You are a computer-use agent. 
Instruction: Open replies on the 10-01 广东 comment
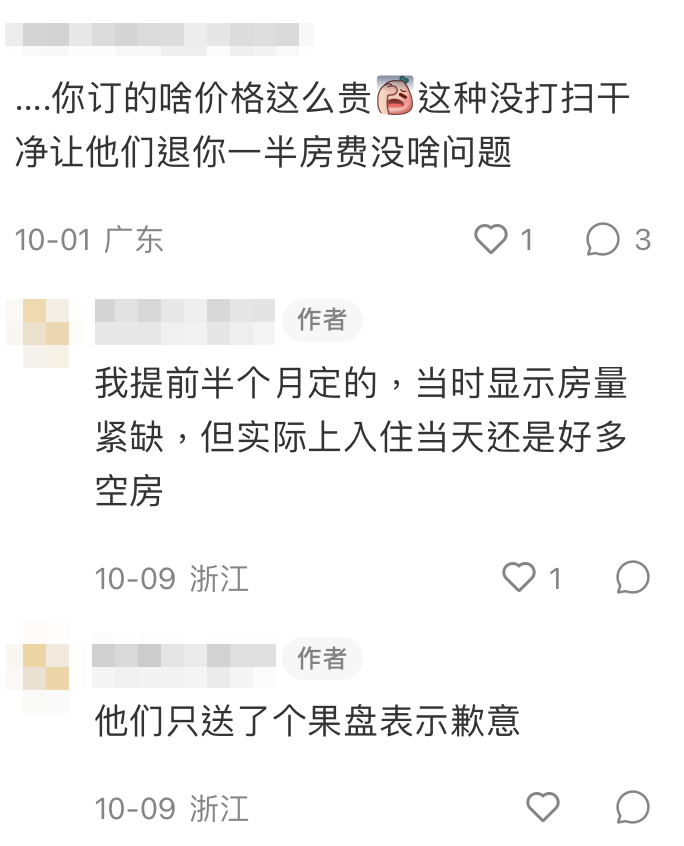(603, 239)
